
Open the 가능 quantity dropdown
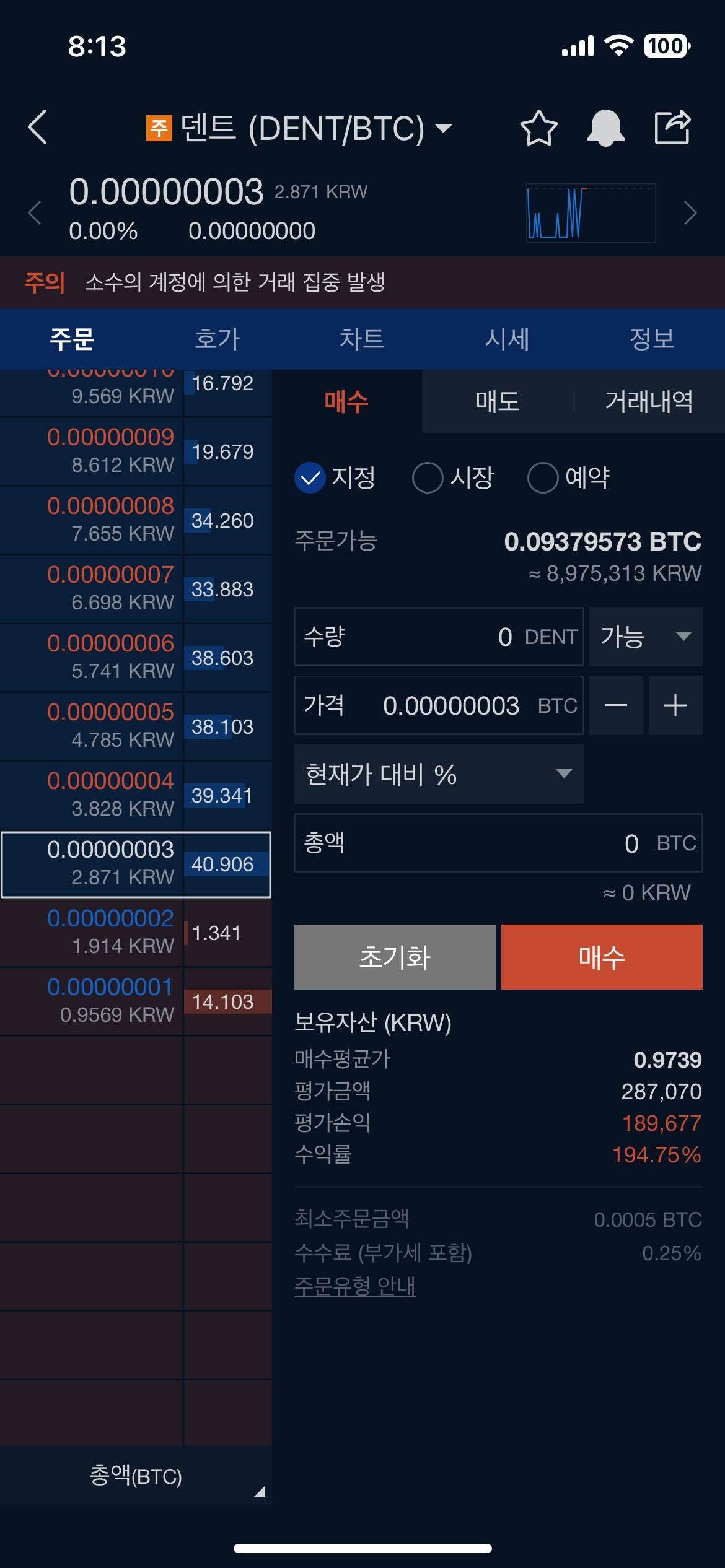[644, 637]
